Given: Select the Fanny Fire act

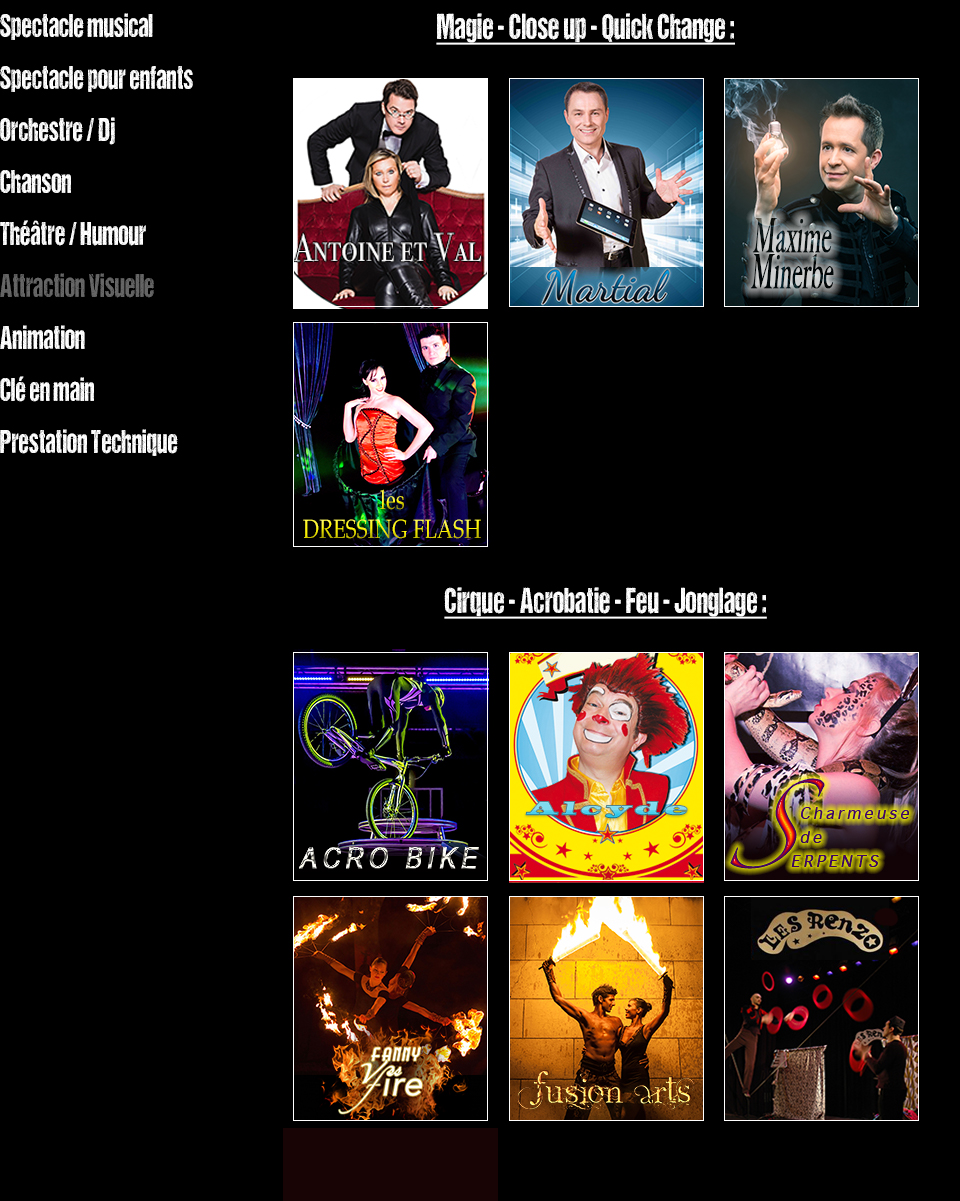Looking at the screenshot, I should coord(390,1009).
